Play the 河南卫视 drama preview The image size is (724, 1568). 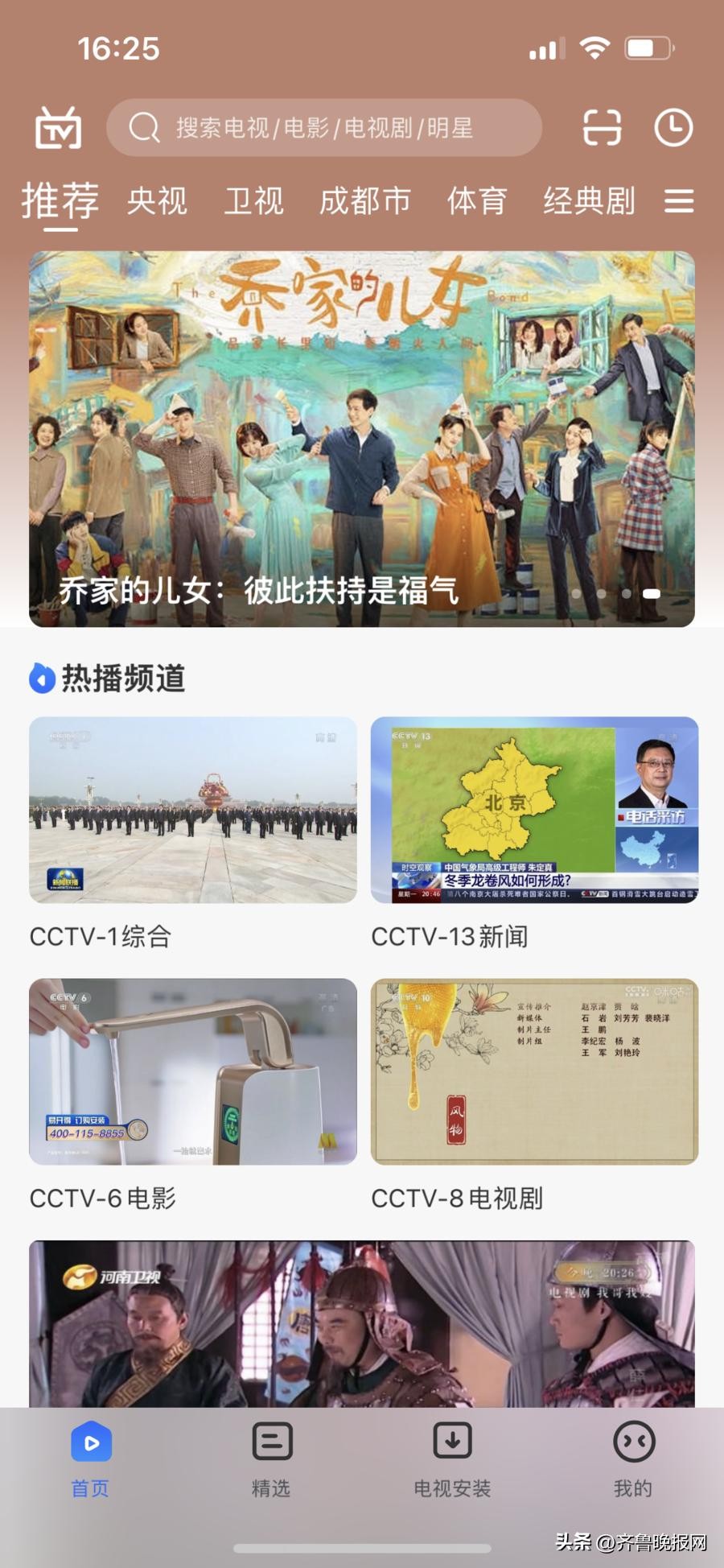coord(362,1324)
